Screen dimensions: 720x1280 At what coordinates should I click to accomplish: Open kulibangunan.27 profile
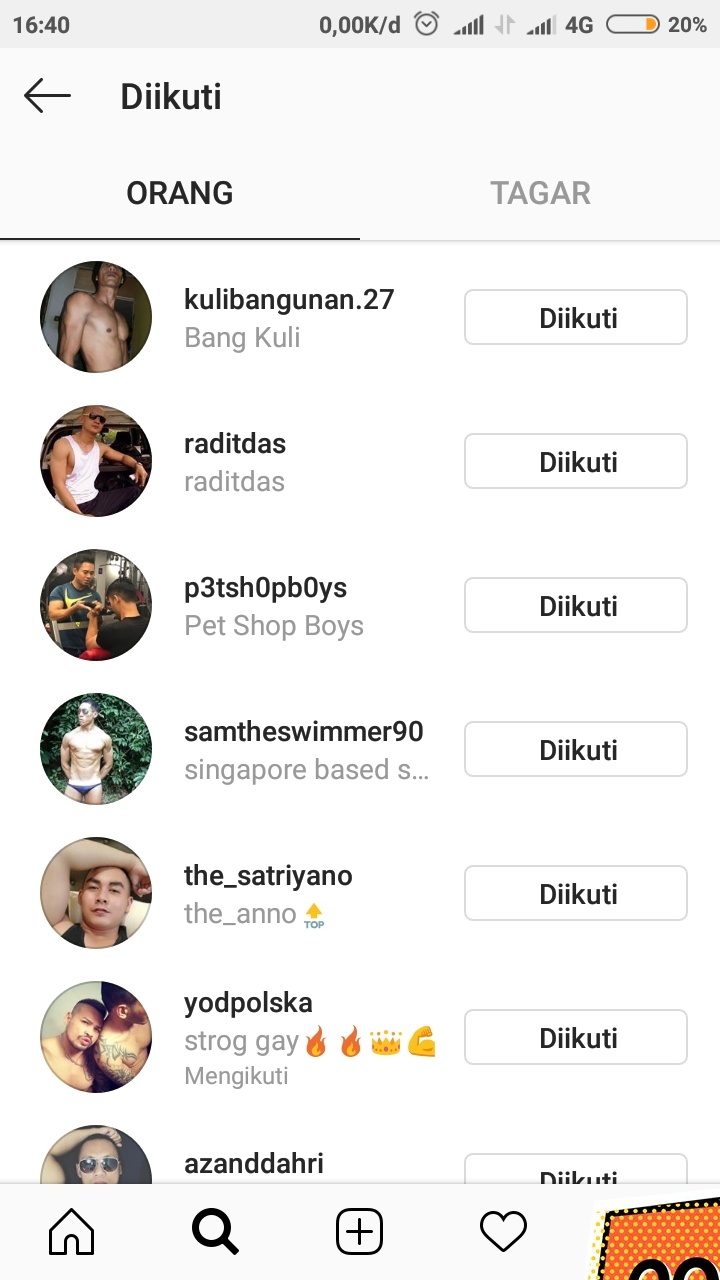[x=289, y=299]
